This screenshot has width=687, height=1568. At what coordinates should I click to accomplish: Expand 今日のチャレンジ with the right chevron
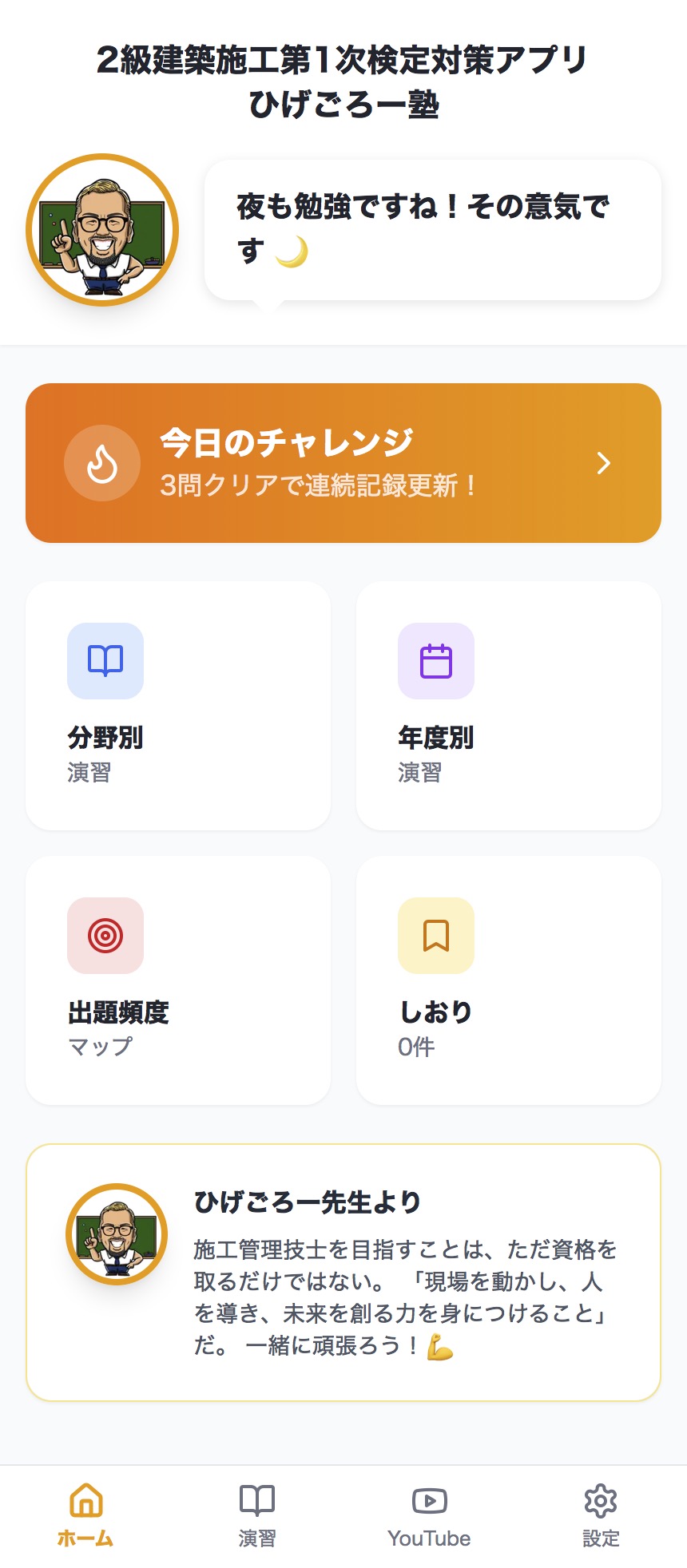(604, 463)
